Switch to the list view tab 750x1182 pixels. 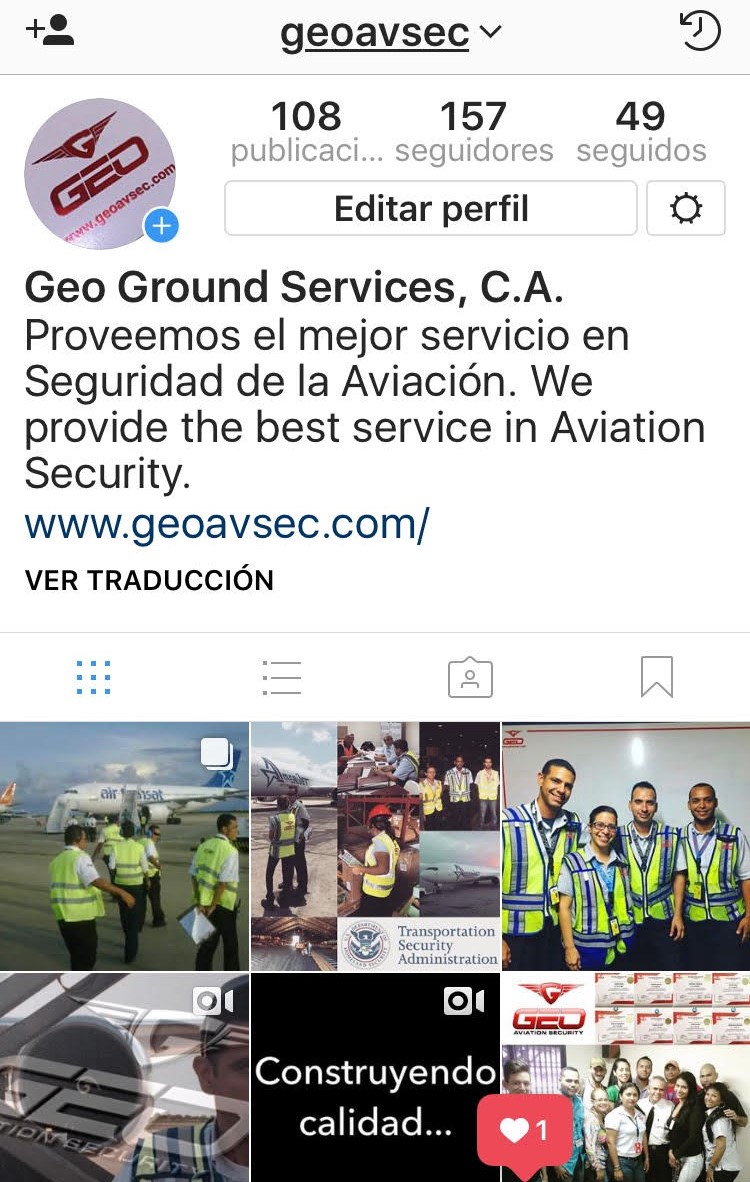[281, 678]
